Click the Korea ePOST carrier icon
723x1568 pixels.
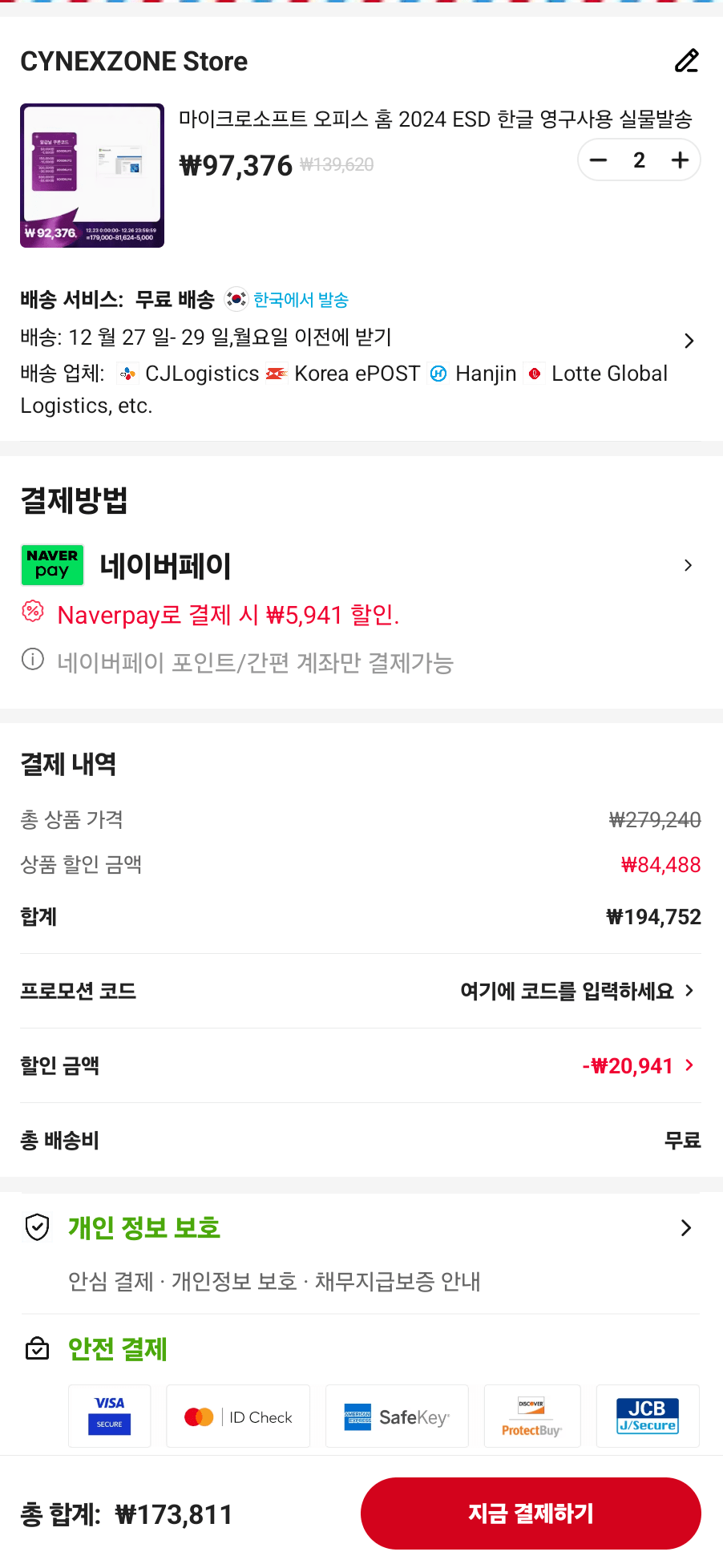coord(277,373)
